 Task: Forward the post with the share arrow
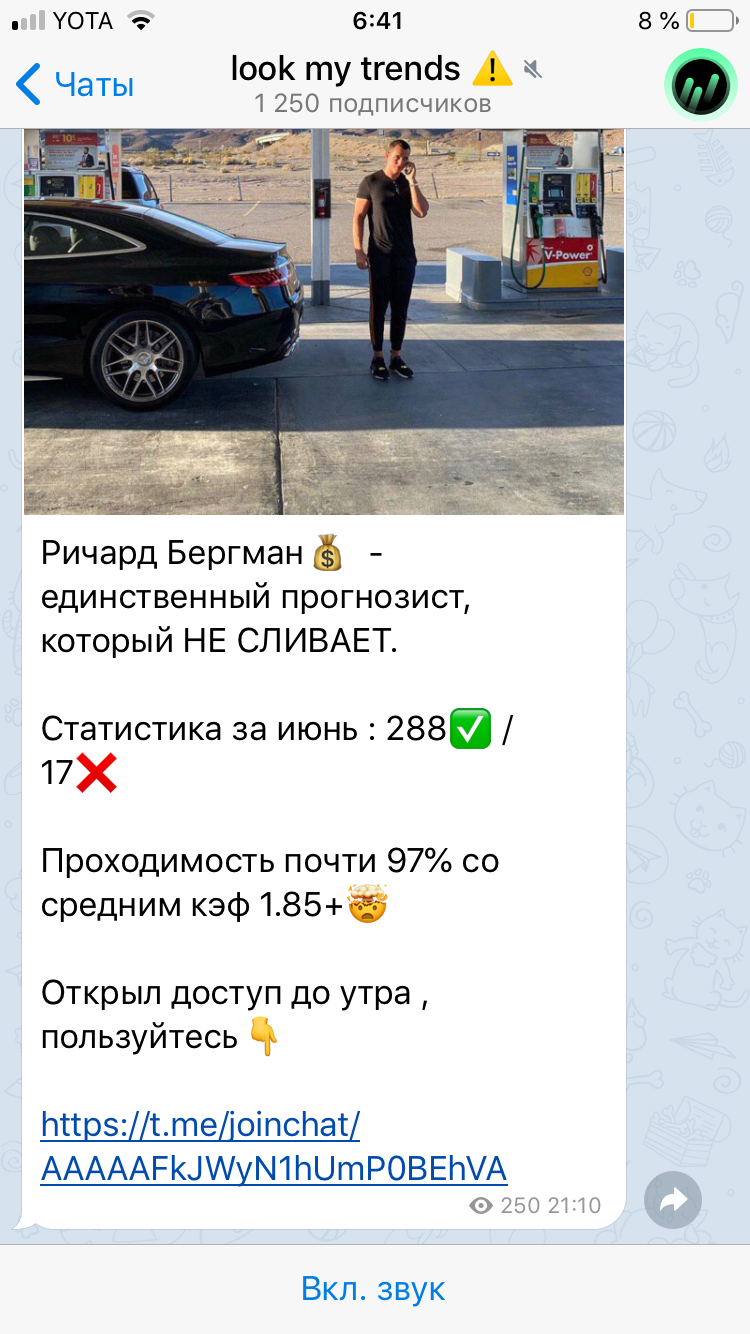pos(673,1200)
